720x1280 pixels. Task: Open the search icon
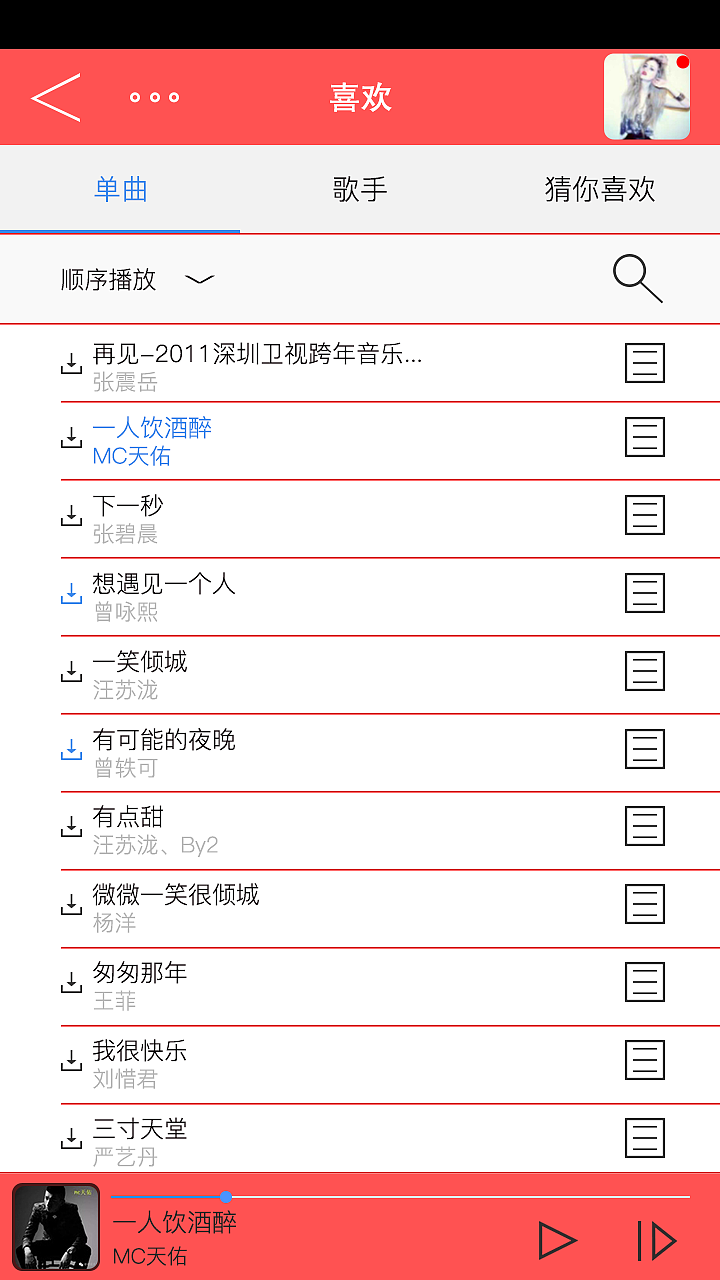click(637, 279)
